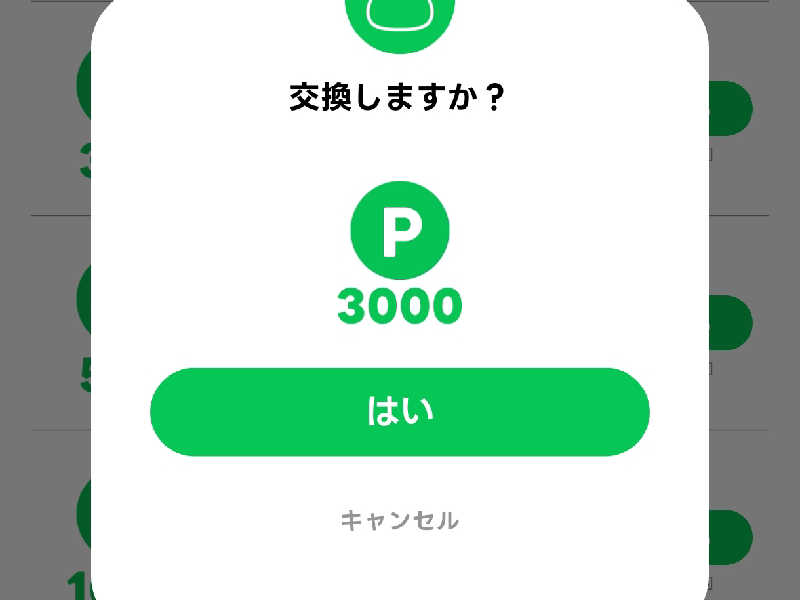Image resolution: width=800 pixels, height=600 pixels.
Task: Confirm the exchange with はい
Action: point(400,412)
